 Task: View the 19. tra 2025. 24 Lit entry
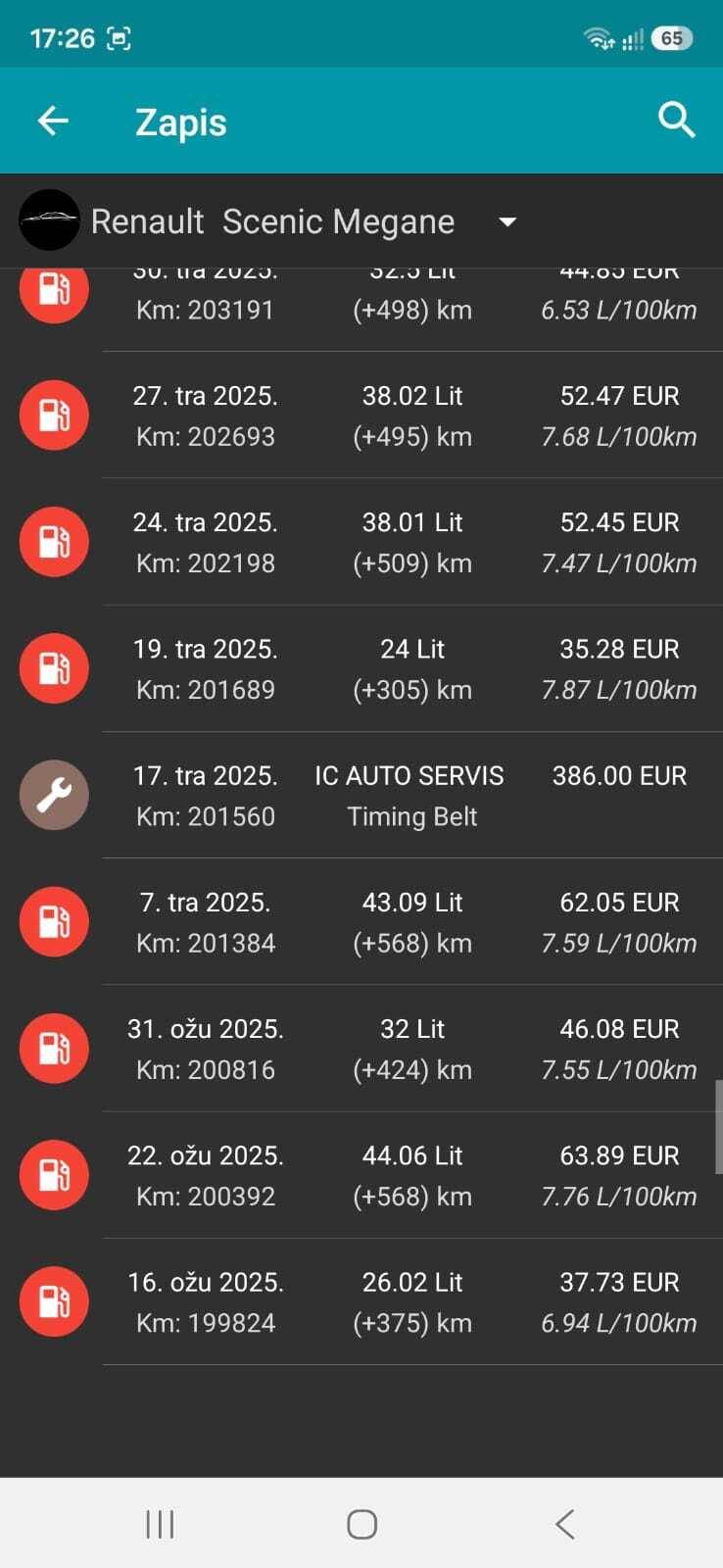click(x=361, y=668)
